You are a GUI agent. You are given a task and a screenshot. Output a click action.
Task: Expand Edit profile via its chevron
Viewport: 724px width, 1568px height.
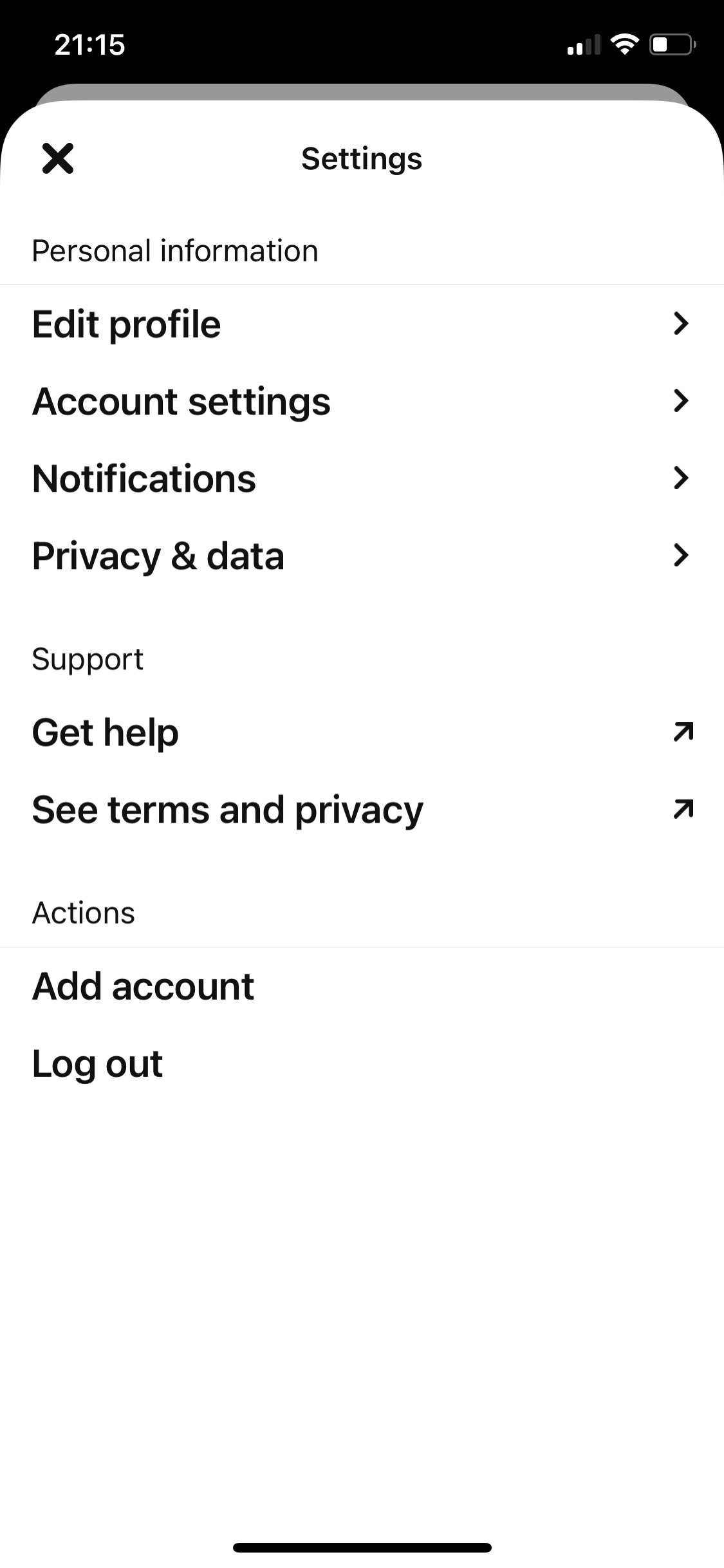[681, 324]
